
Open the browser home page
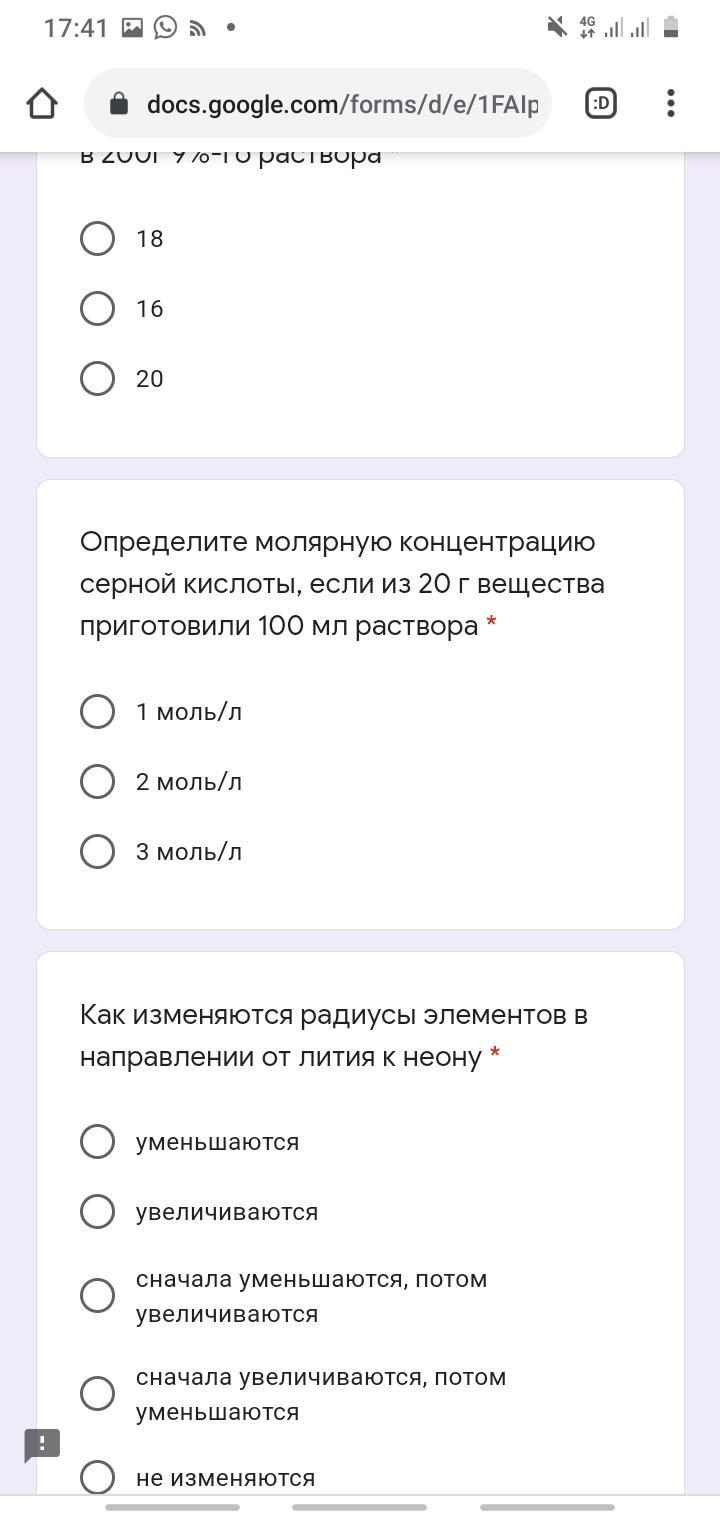click(42, 104)
